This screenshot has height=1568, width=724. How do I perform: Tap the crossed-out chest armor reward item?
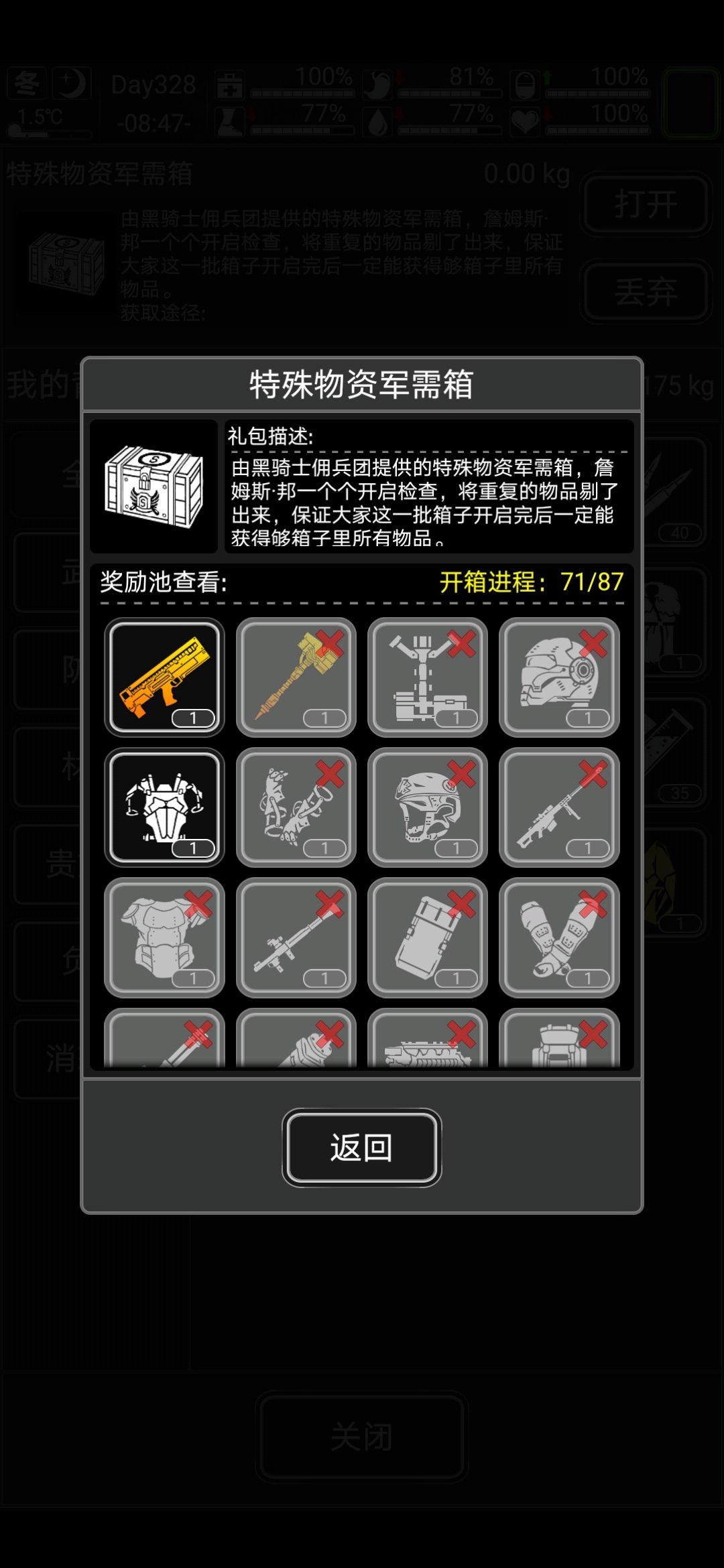coord(164,937)
